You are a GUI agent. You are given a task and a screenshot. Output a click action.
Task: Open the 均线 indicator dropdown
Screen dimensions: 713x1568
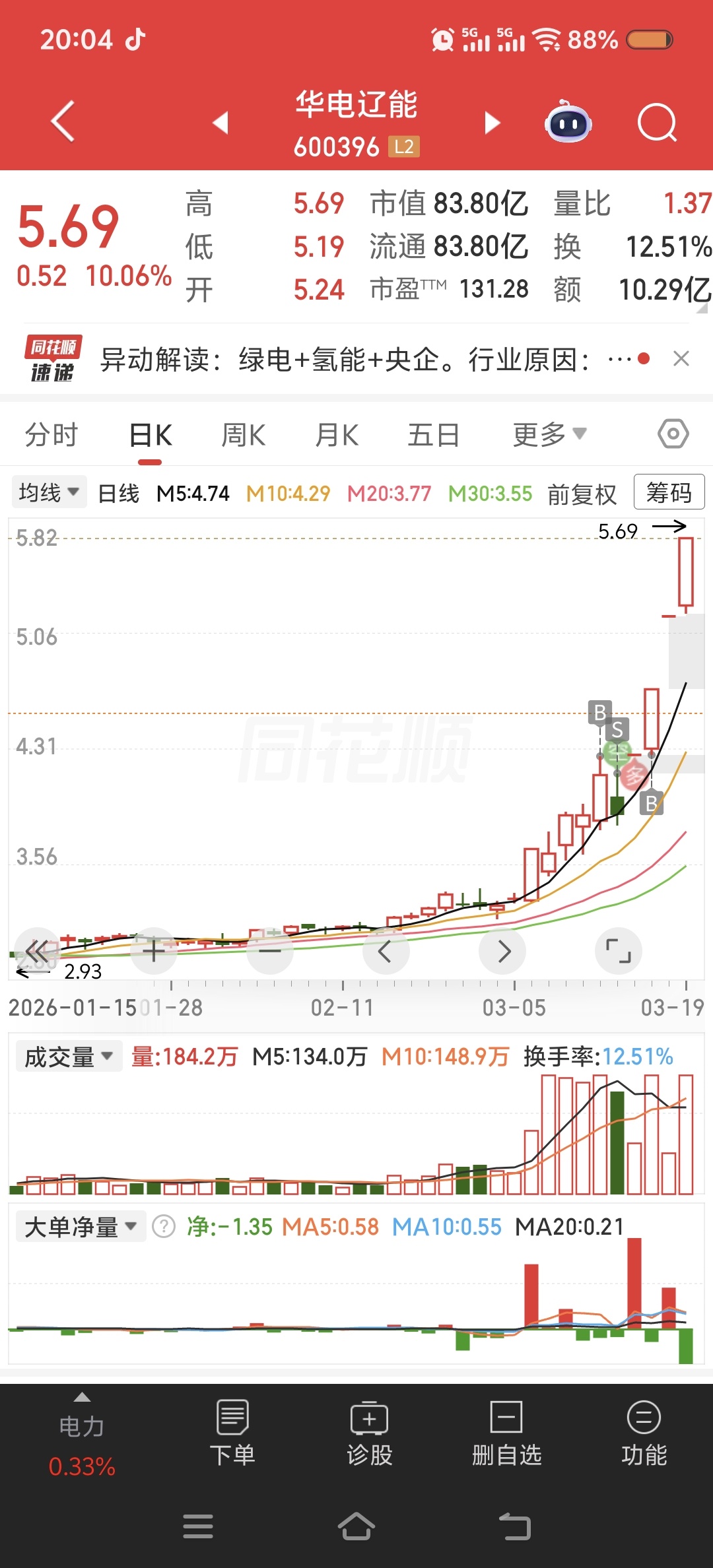pos(49,492)
